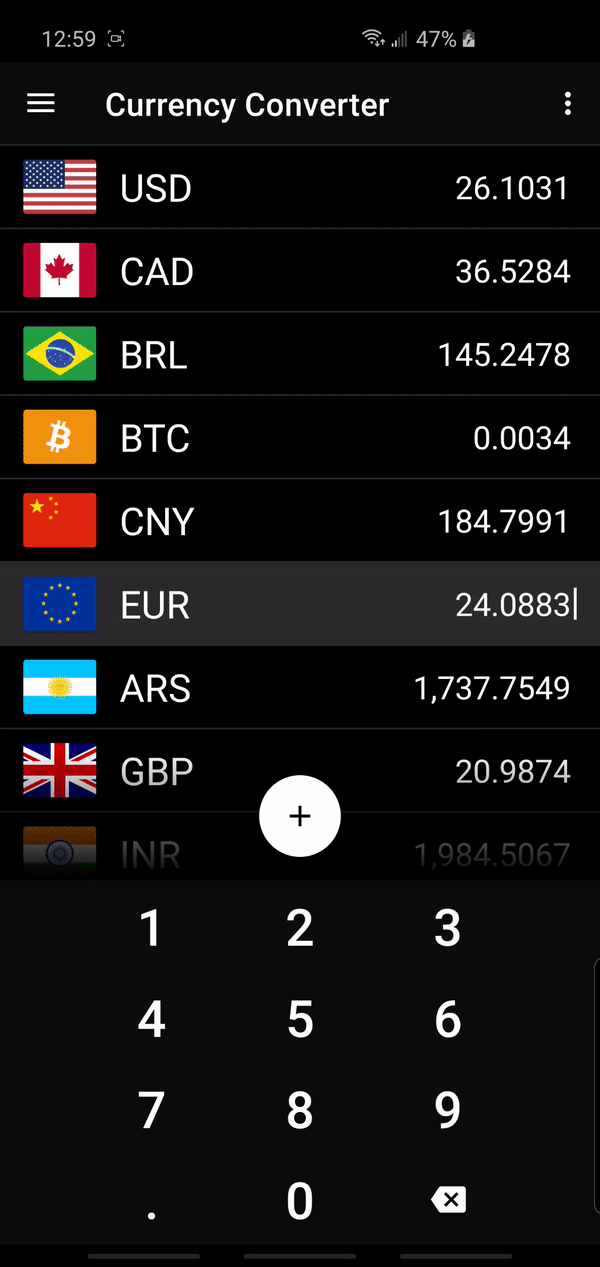
Task: Select the BRL currency row
Action: (x=300, y=355)
